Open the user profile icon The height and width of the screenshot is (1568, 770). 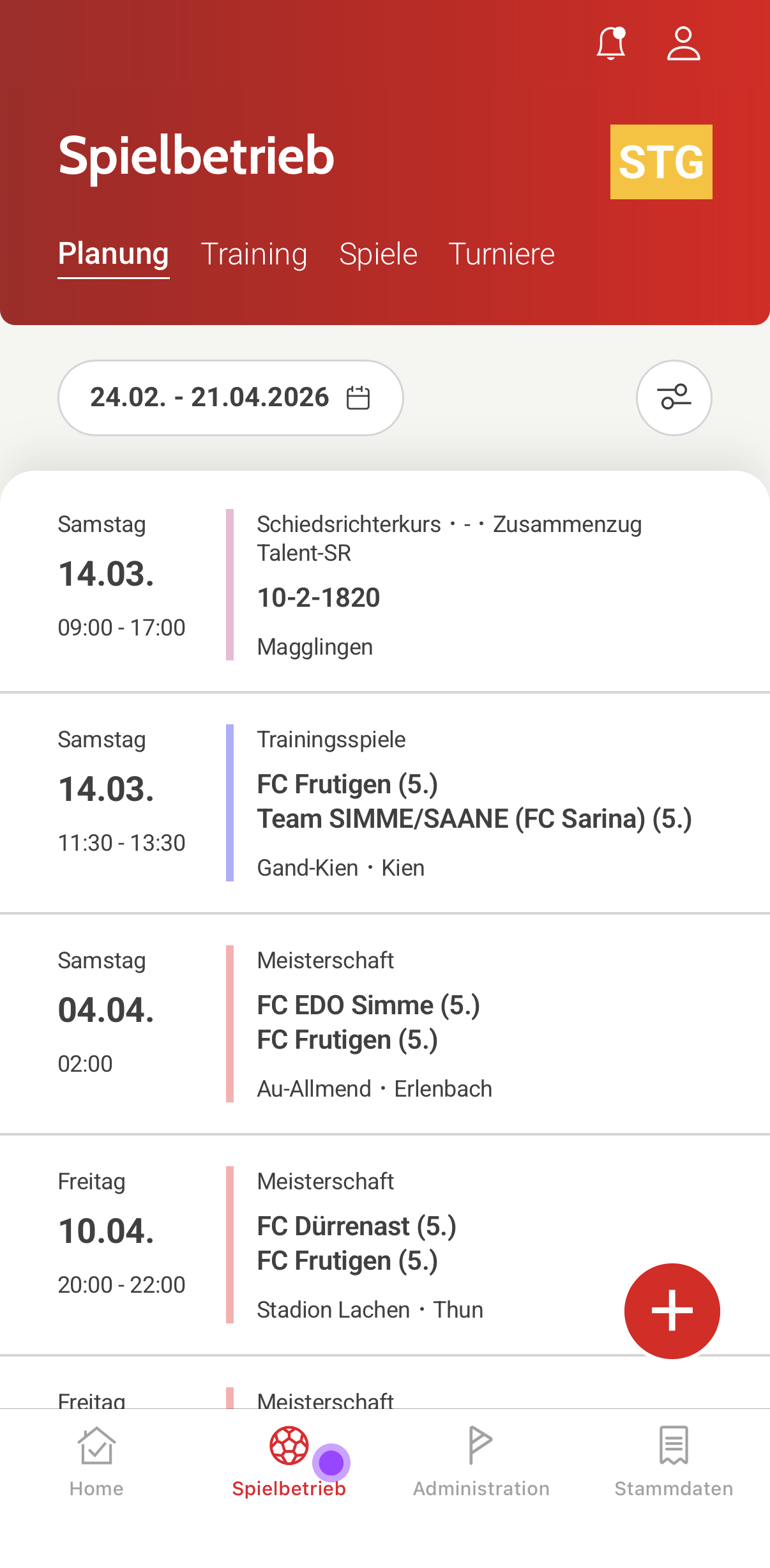point(683,43)
